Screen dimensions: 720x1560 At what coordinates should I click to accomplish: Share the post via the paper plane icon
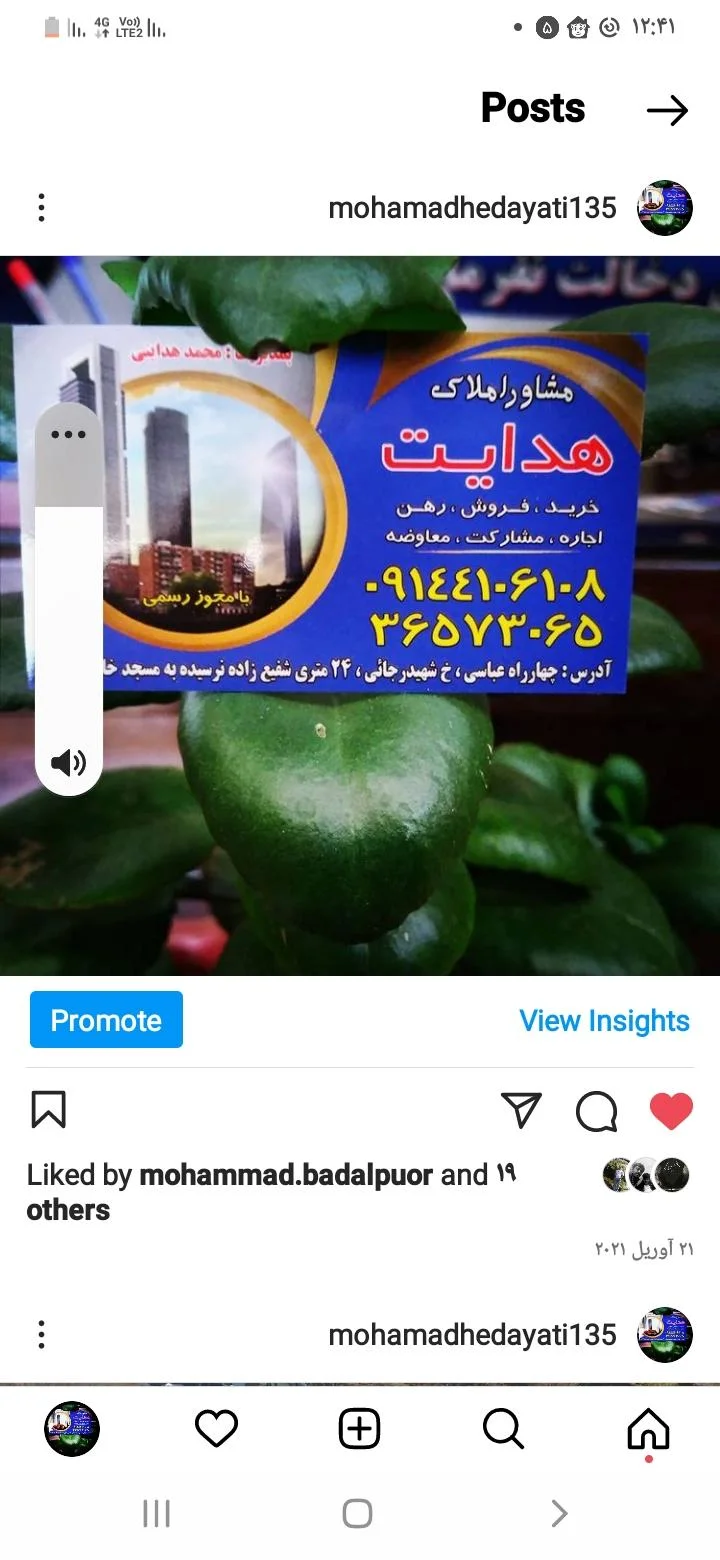coord(521,1110)
